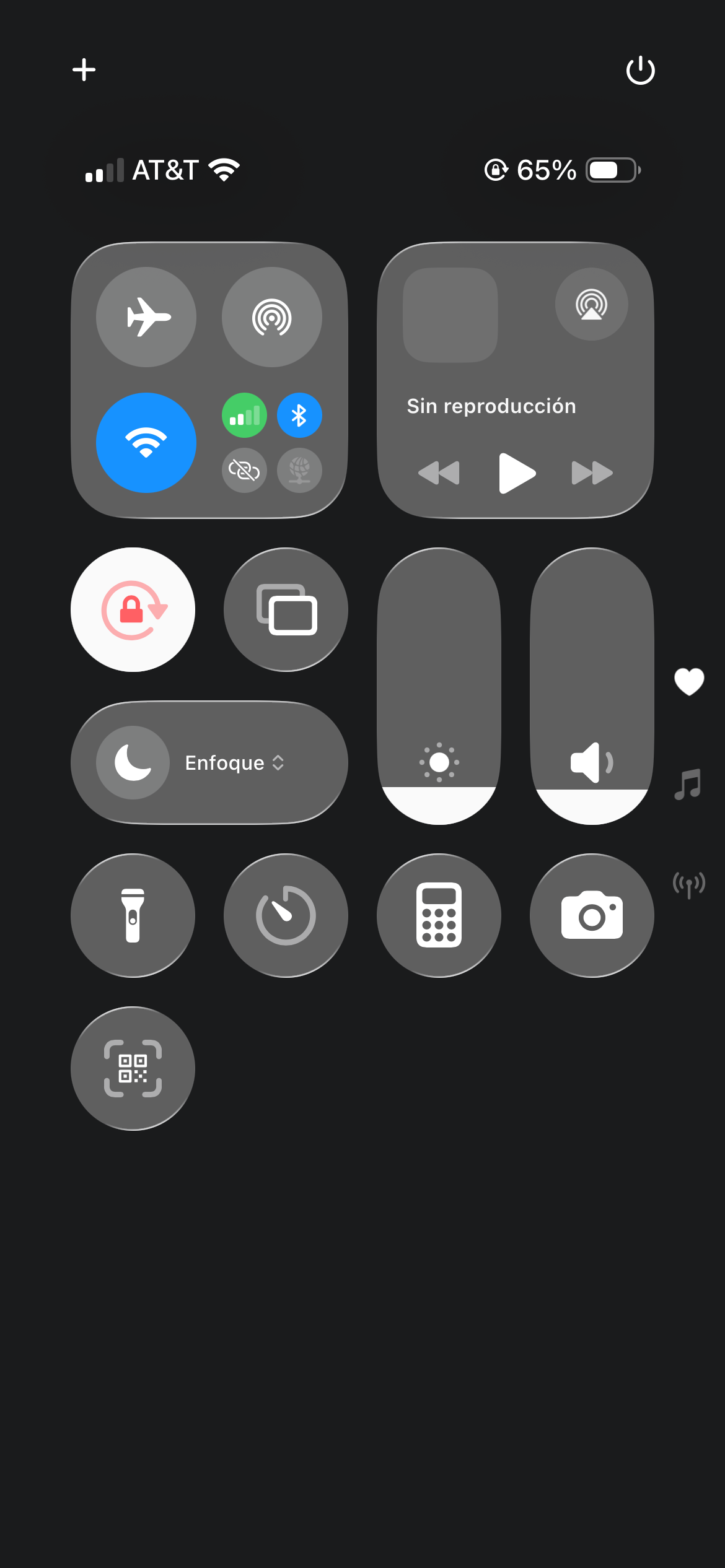The height and width of the screenshot is (1568, 725).
Task: Tap the plus button to add controls
Action: click(84, 69)
